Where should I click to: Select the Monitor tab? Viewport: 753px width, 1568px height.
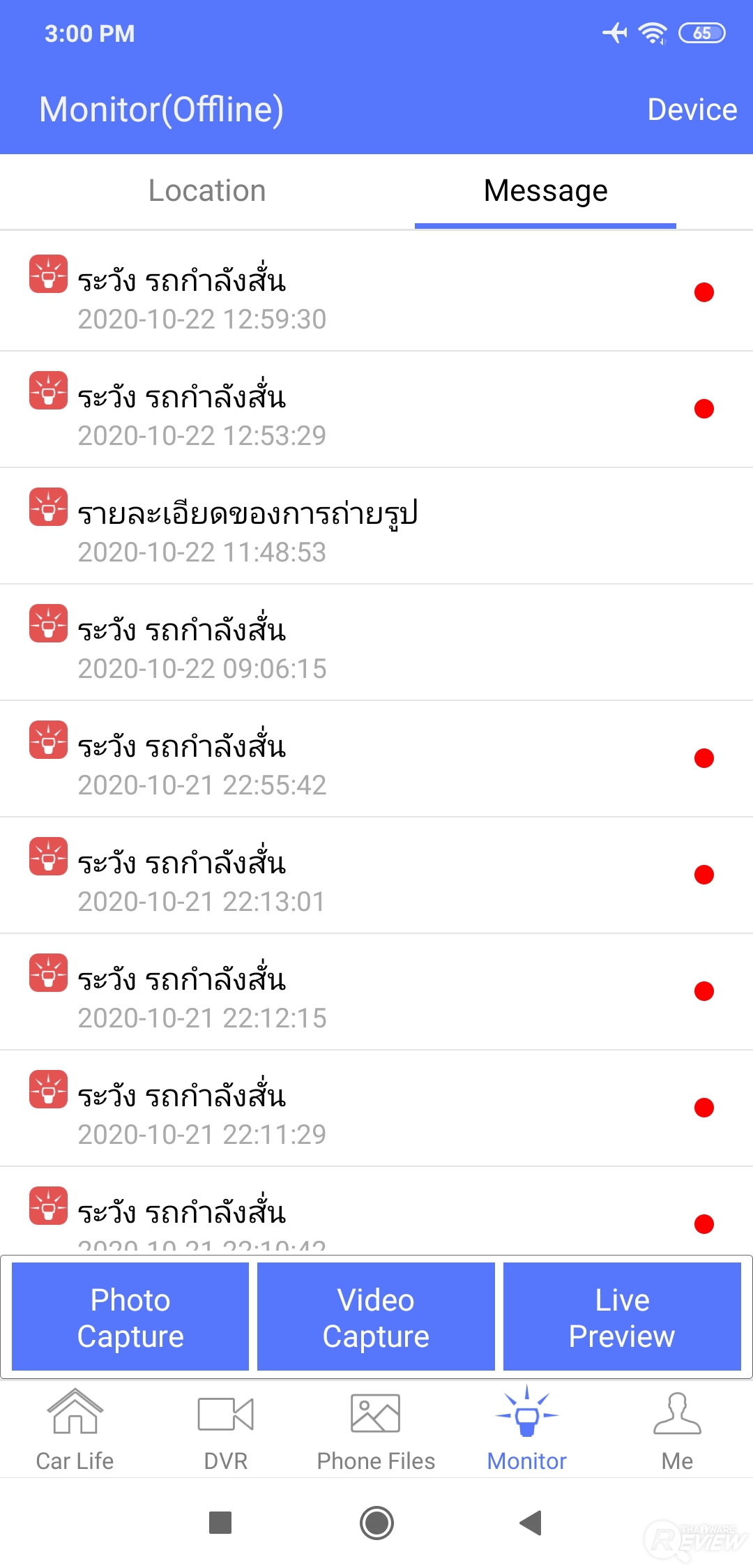pos(526,1430)
